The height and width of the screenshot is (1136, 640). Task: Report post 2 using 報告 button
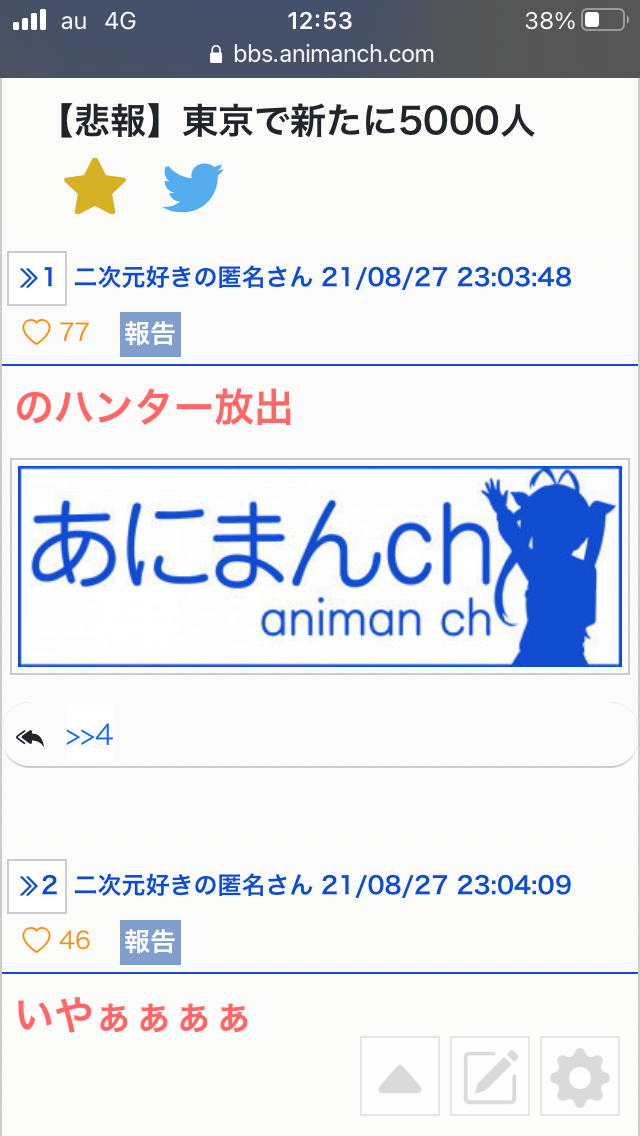150,942
